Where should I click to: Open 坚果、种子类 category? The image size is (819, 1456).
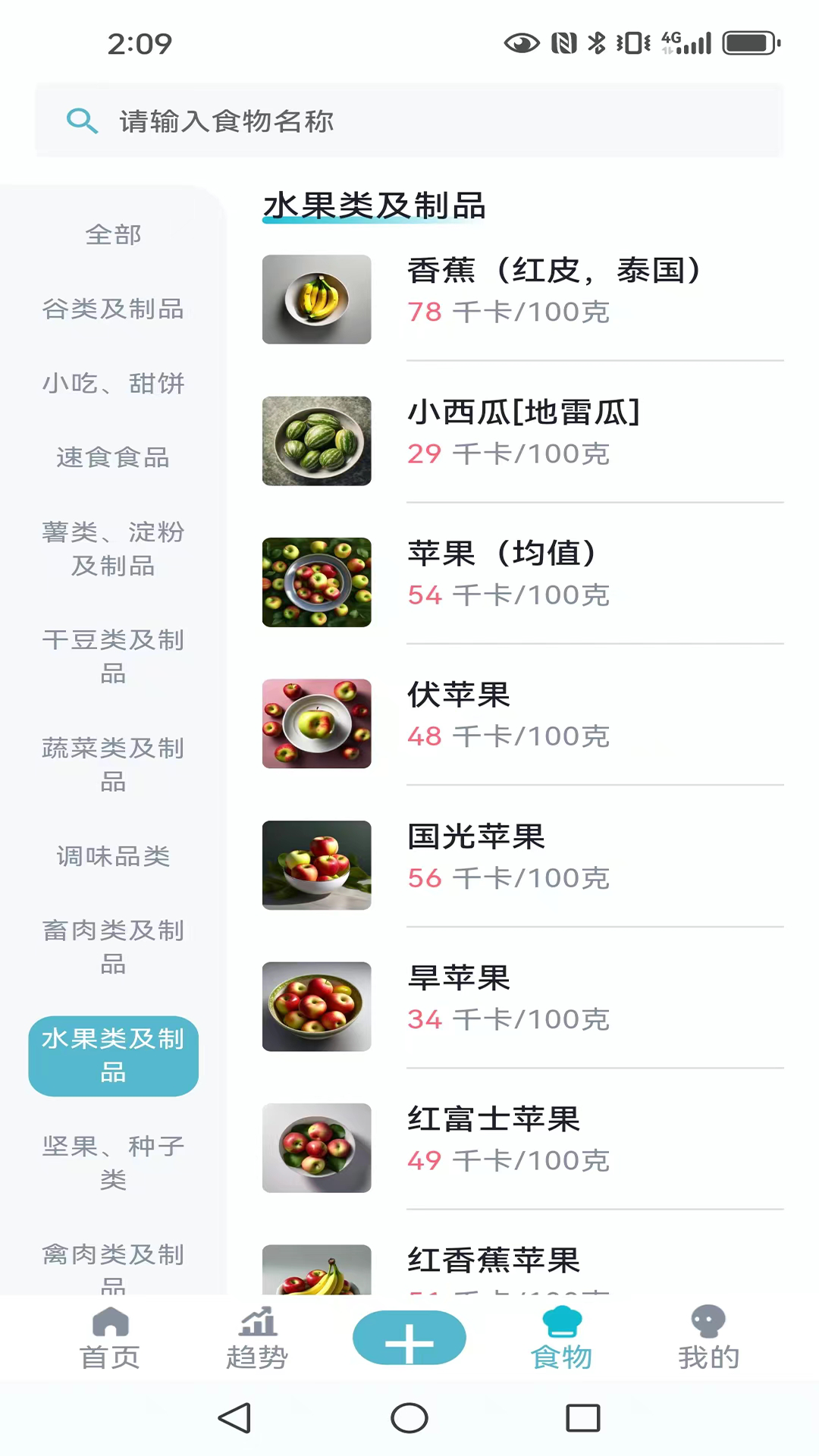coord(112,1162)
